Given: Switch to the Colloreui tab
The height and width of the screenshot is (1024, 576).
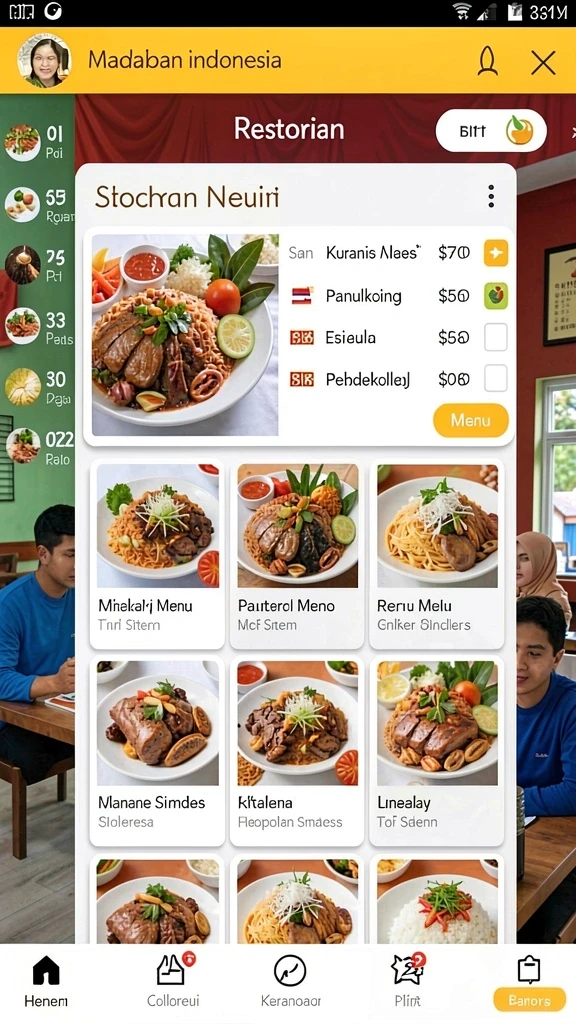Looking at the screenshot, I should click(173, 982).
